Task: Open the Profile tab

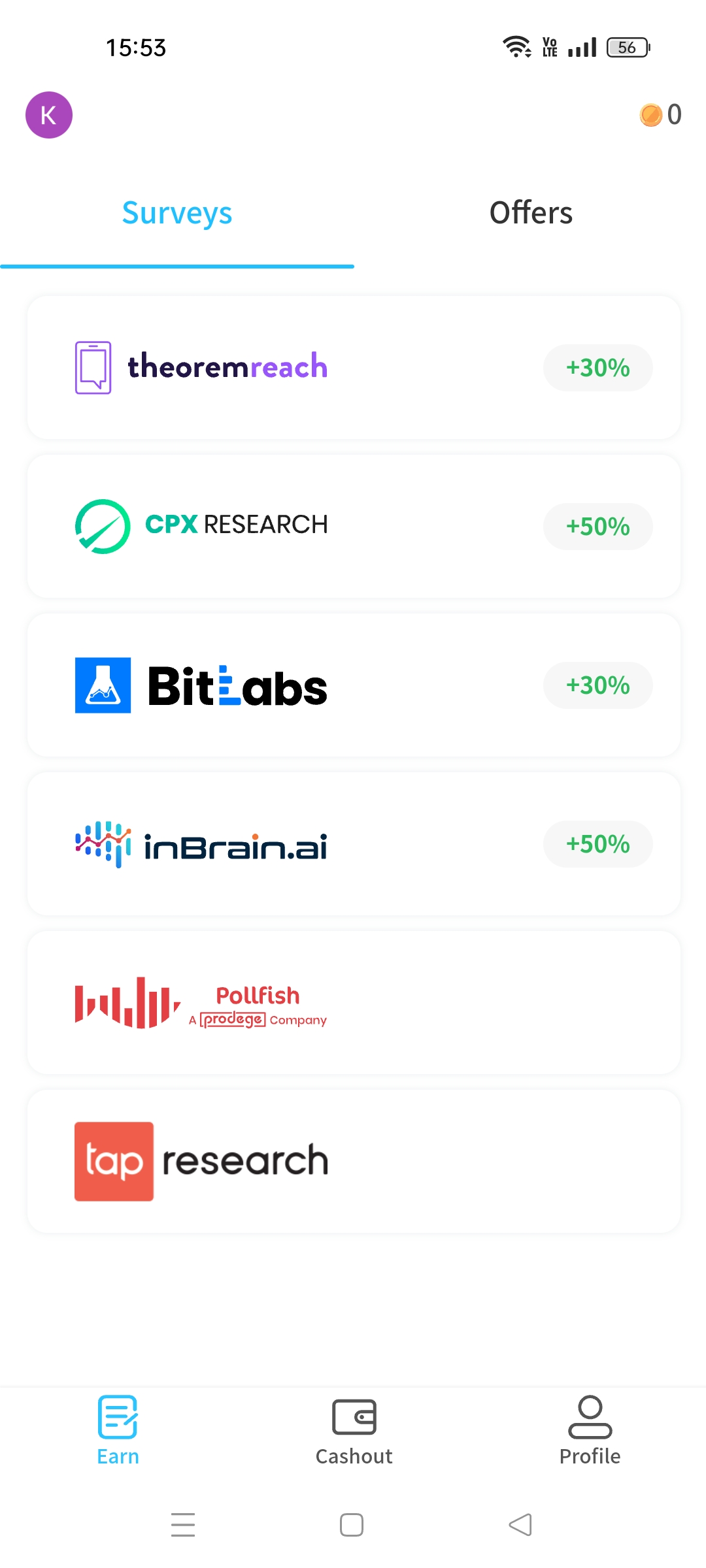Action: (x=590, y=1431)
